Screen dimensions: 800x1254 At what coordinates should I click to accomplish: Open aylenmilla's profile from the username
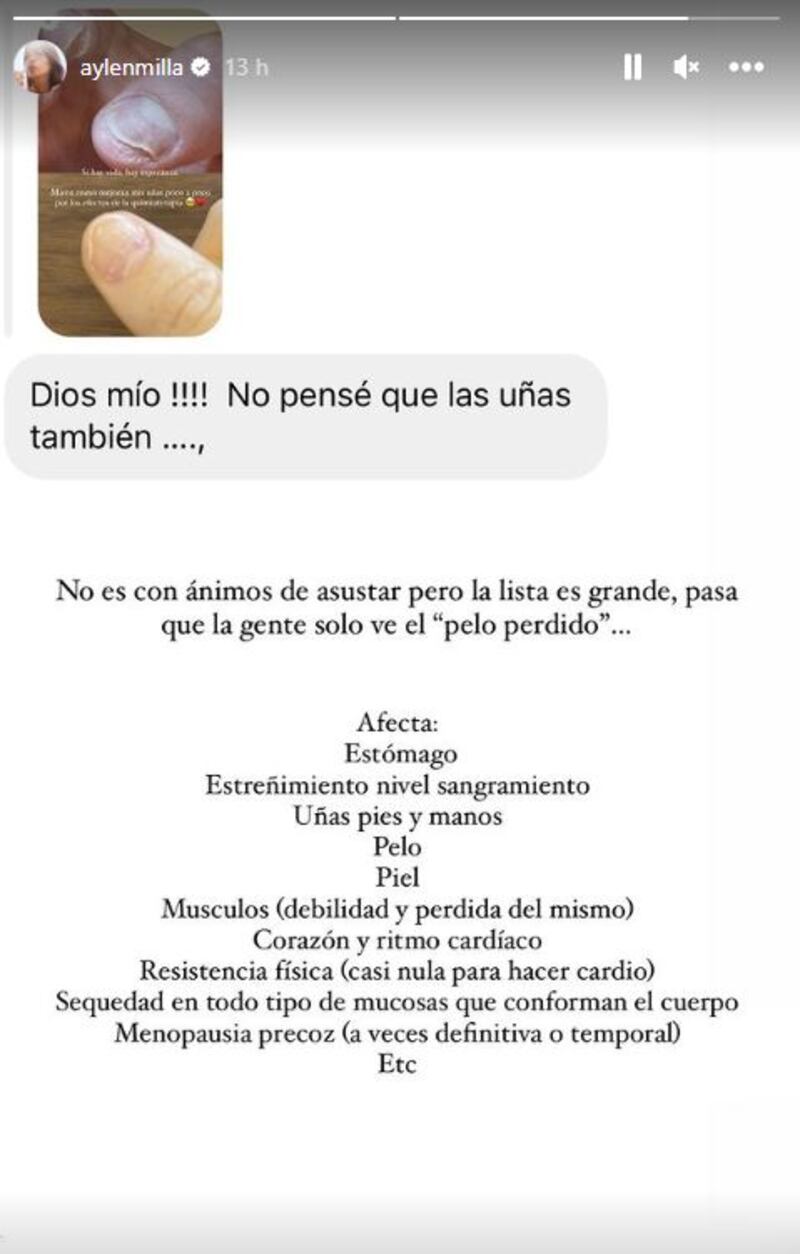133,68
